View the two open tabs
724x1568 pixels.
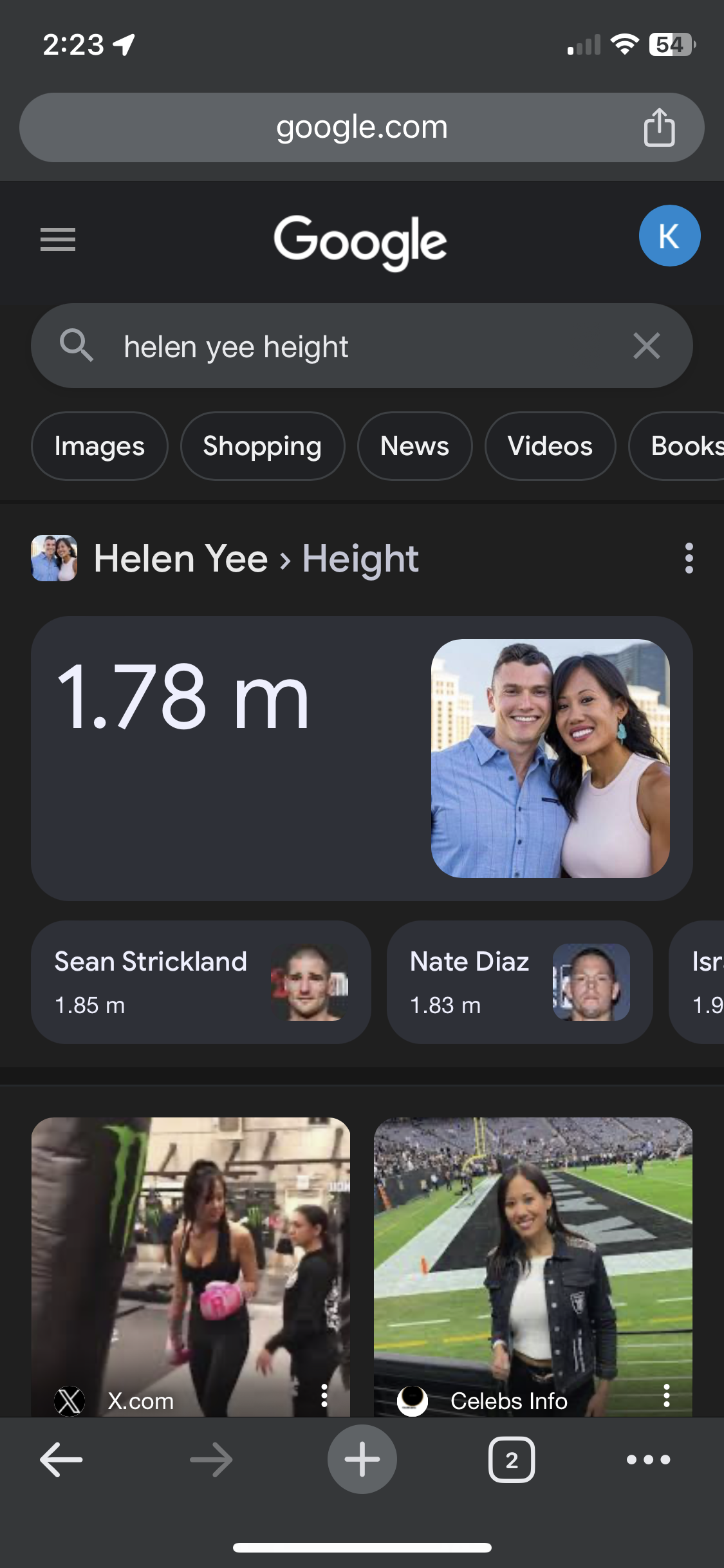pos(512,1459)
